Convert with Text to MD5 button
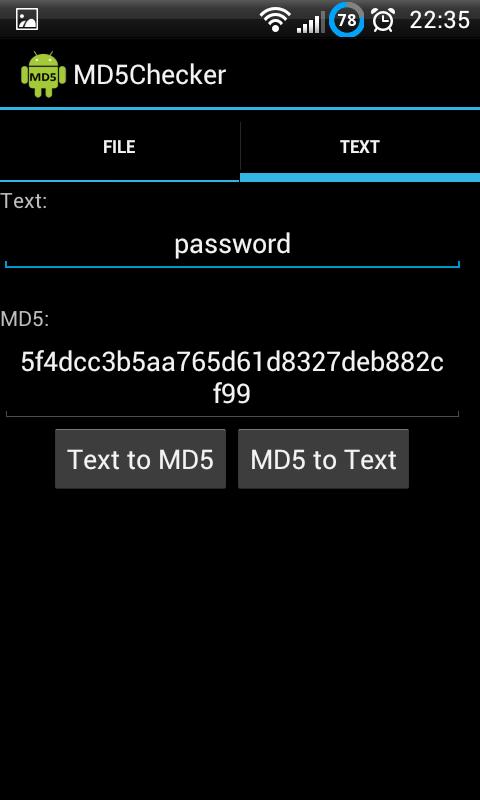 click(x=140, y=459)
